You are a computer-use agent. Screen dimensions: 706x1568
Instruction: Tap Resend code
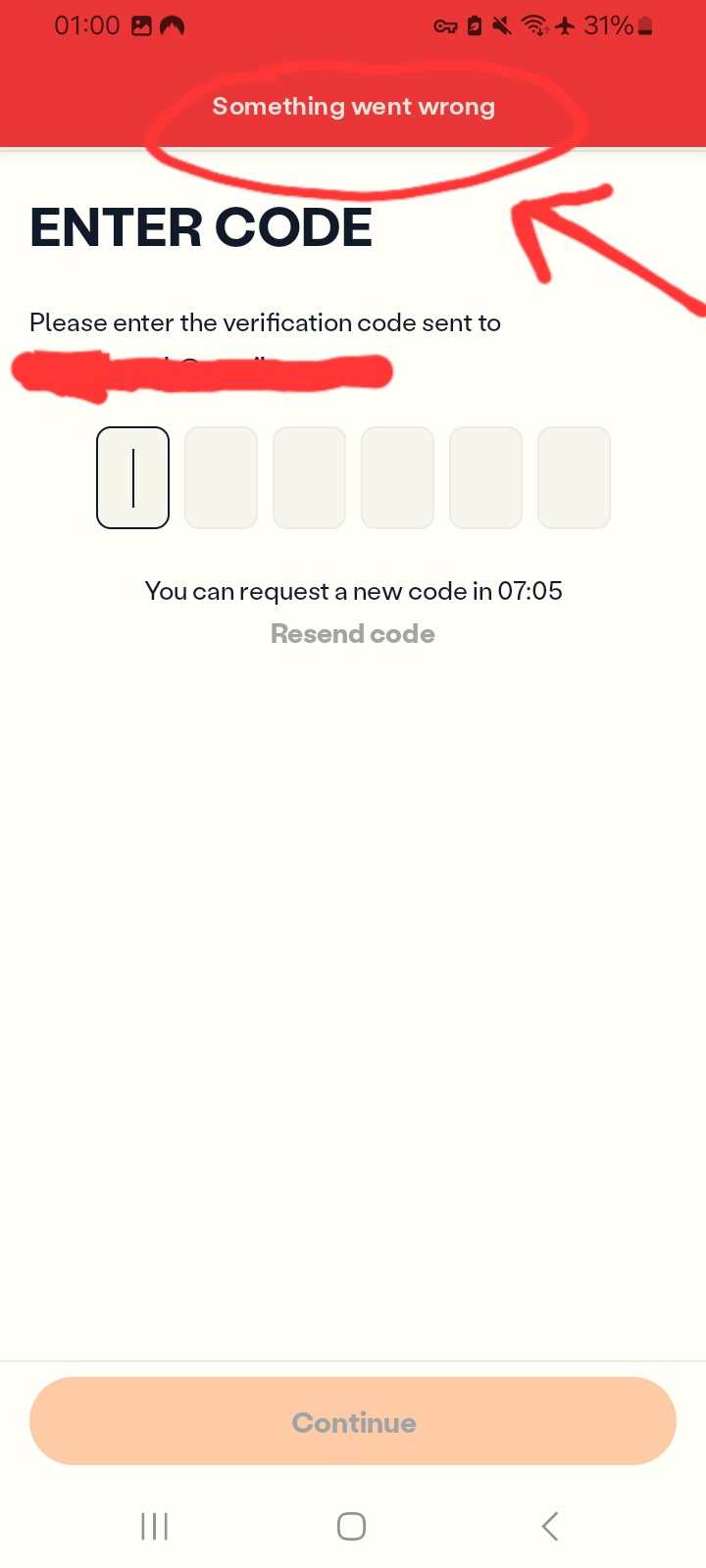coord(353,634)
